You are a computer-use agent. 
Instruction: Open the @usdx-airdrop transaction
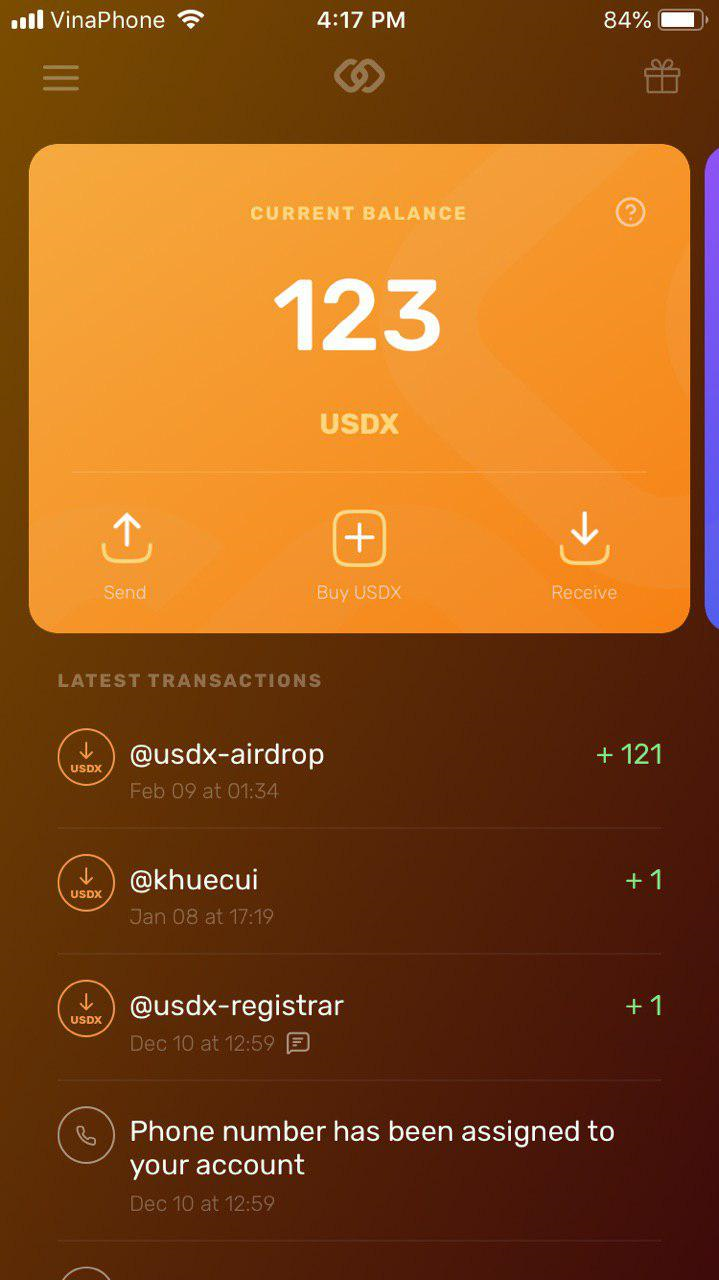click(359, 769)
